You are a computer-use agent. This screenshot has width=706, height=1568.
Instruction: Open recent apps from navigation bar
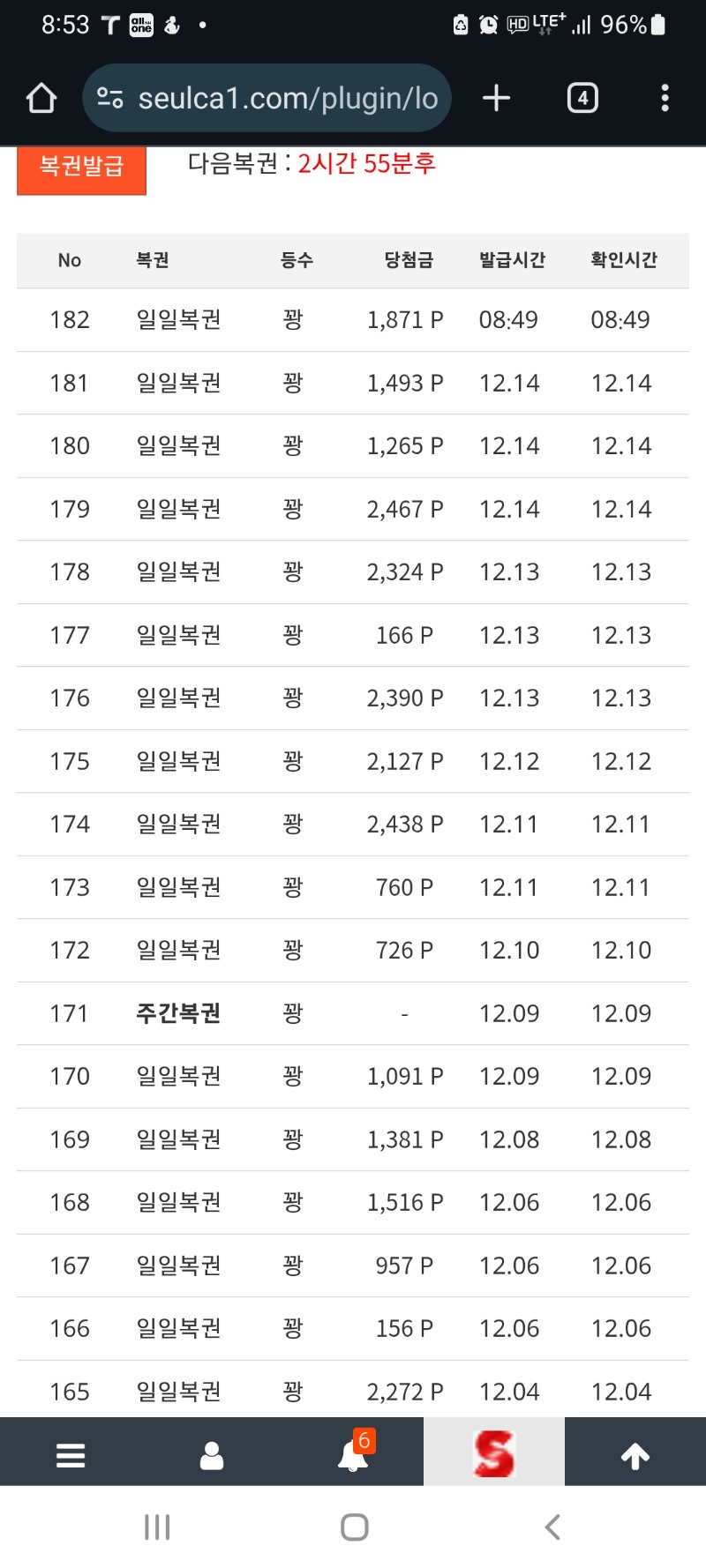(x=157, y=1527)
